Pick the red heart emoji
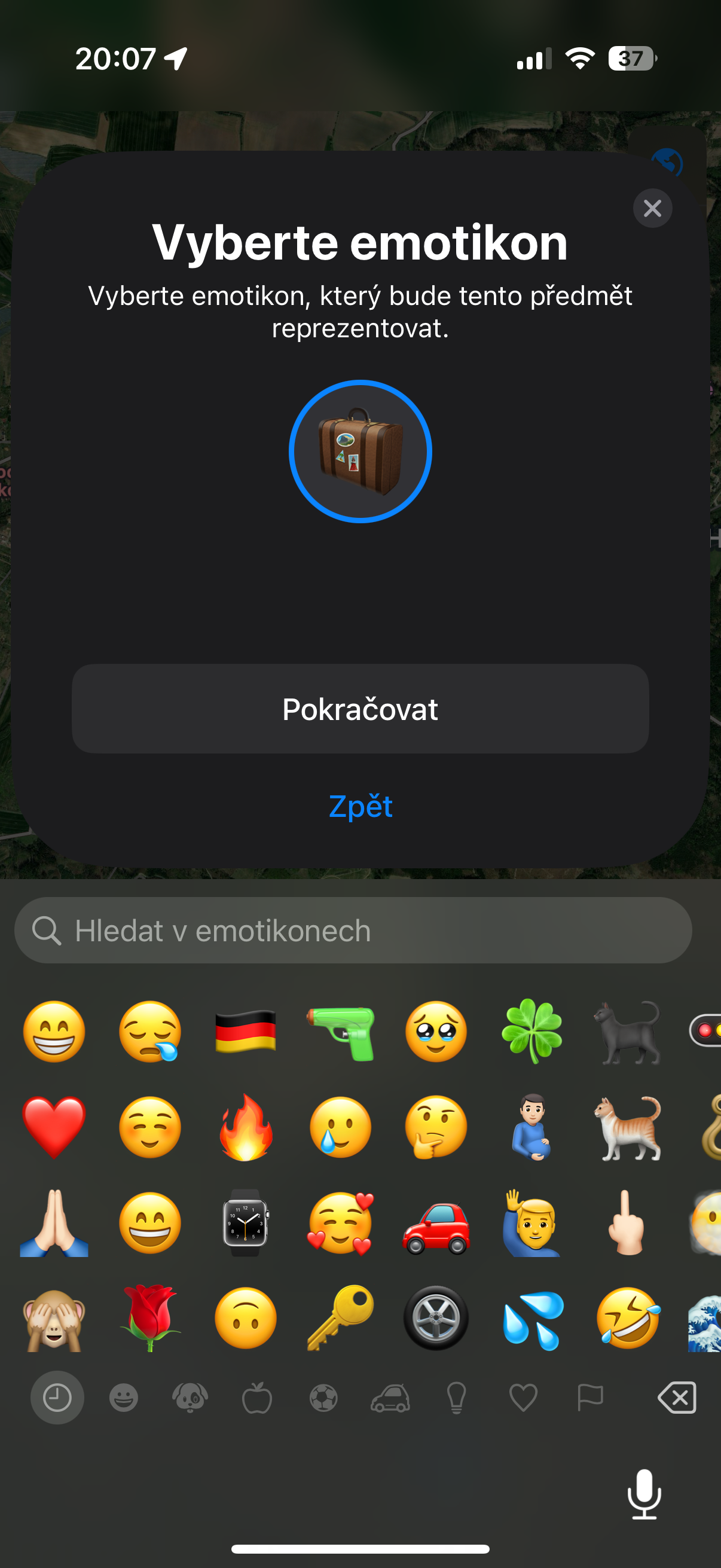This screenshot has width=721, height=1568. coord(54,1127)
